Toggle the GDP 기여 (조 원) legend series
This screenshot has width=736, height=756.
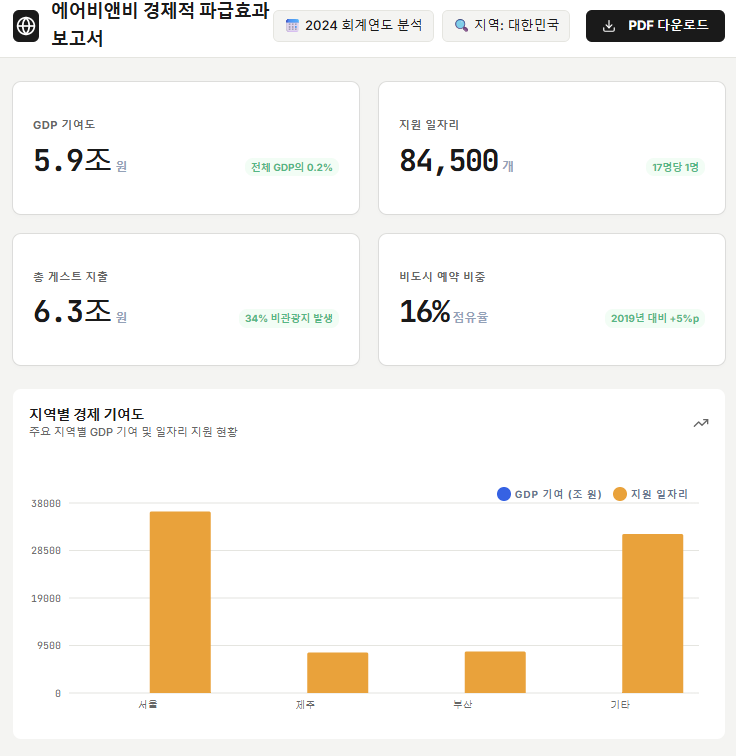point(549,494)
